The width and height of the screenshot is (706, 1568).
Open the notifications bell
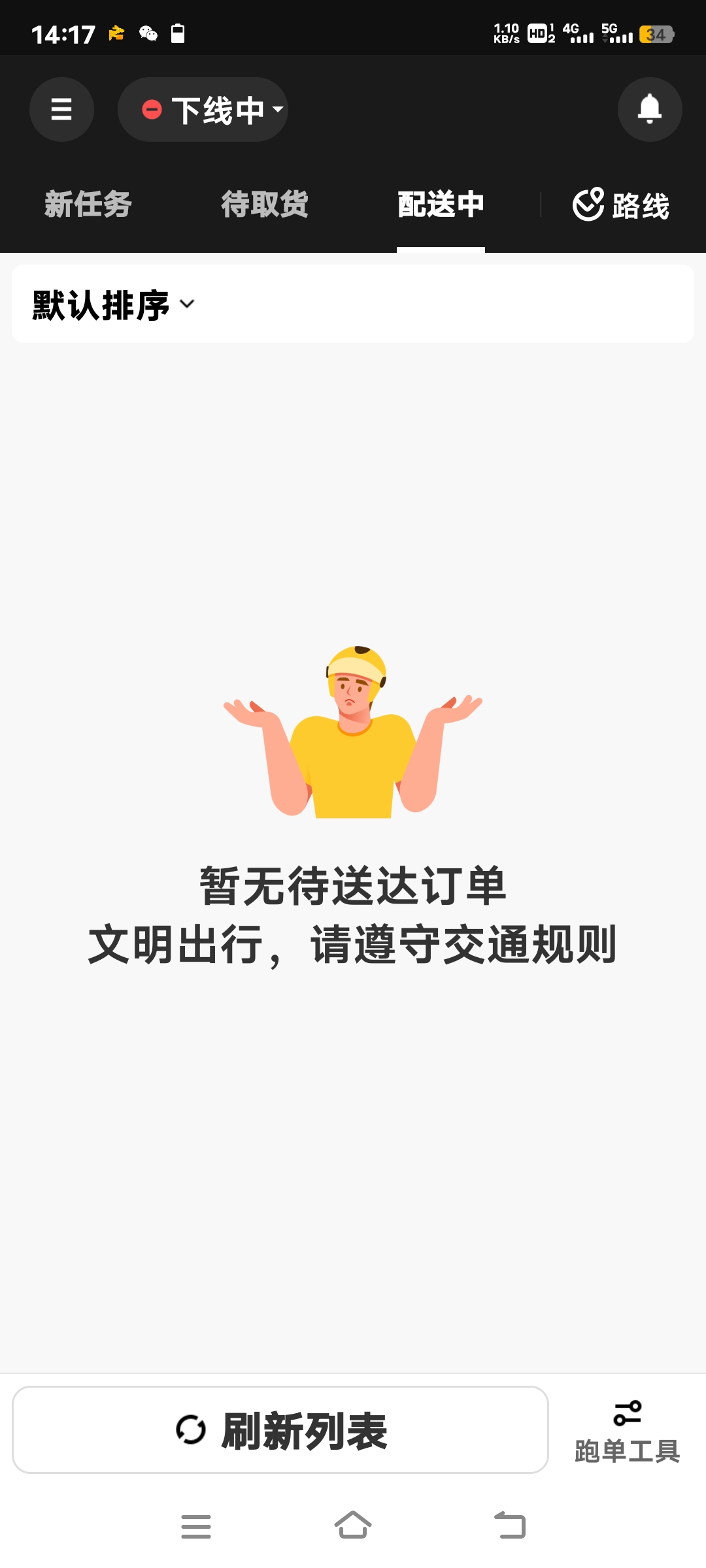click(x=649, y=109)
